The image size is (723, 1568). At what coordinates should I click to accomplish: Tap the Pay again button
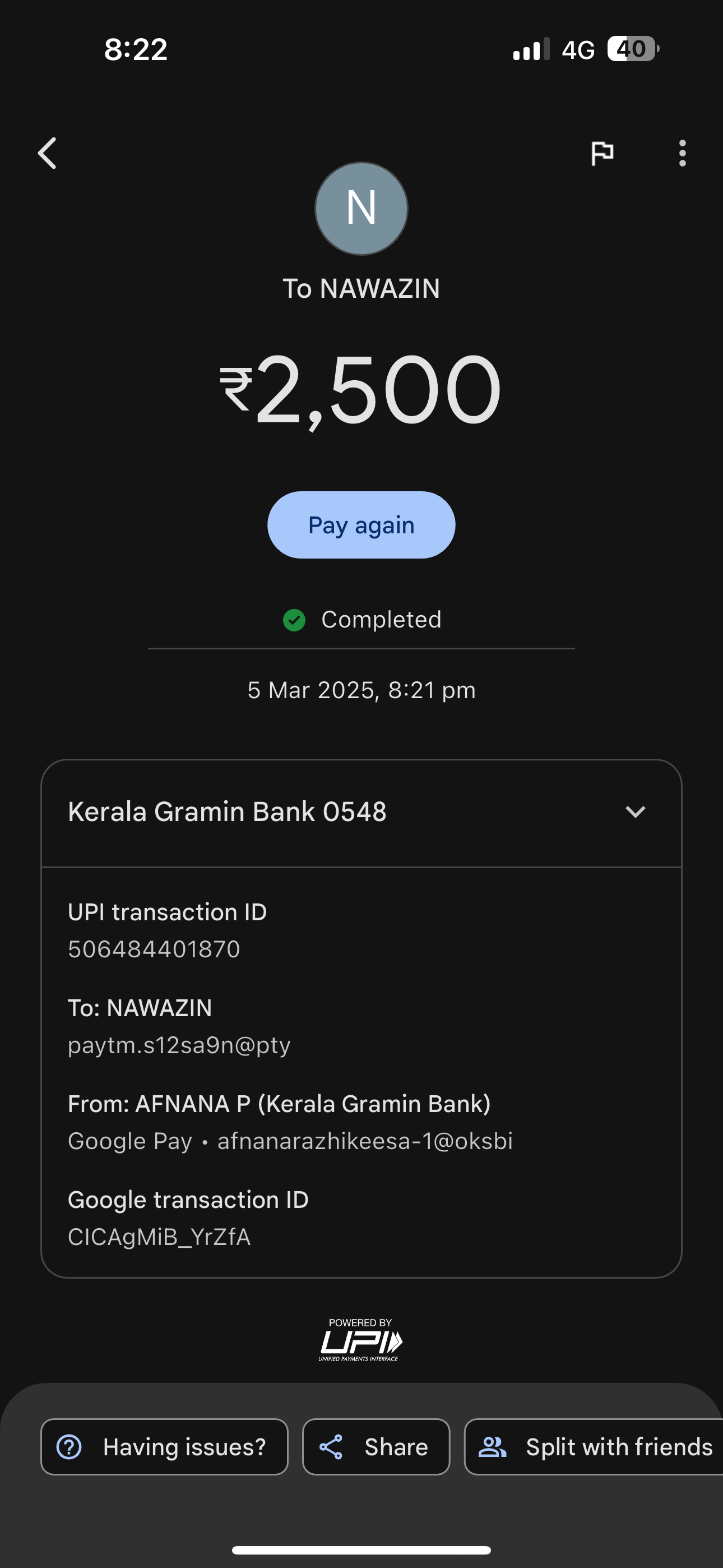(x=361, y=525)
